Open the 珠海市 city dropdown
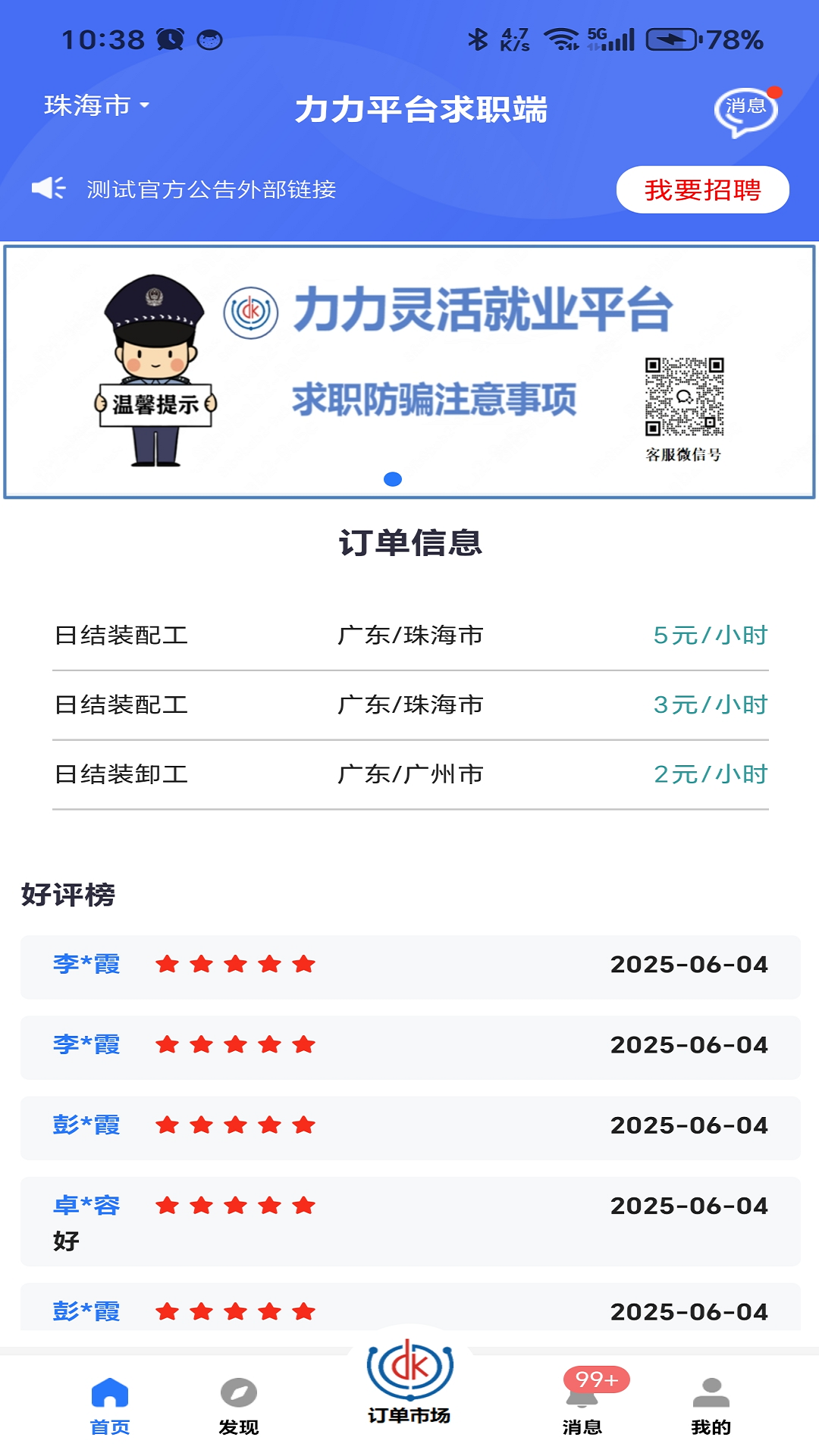The image size is (819, 1456). [x=96, y=105]
